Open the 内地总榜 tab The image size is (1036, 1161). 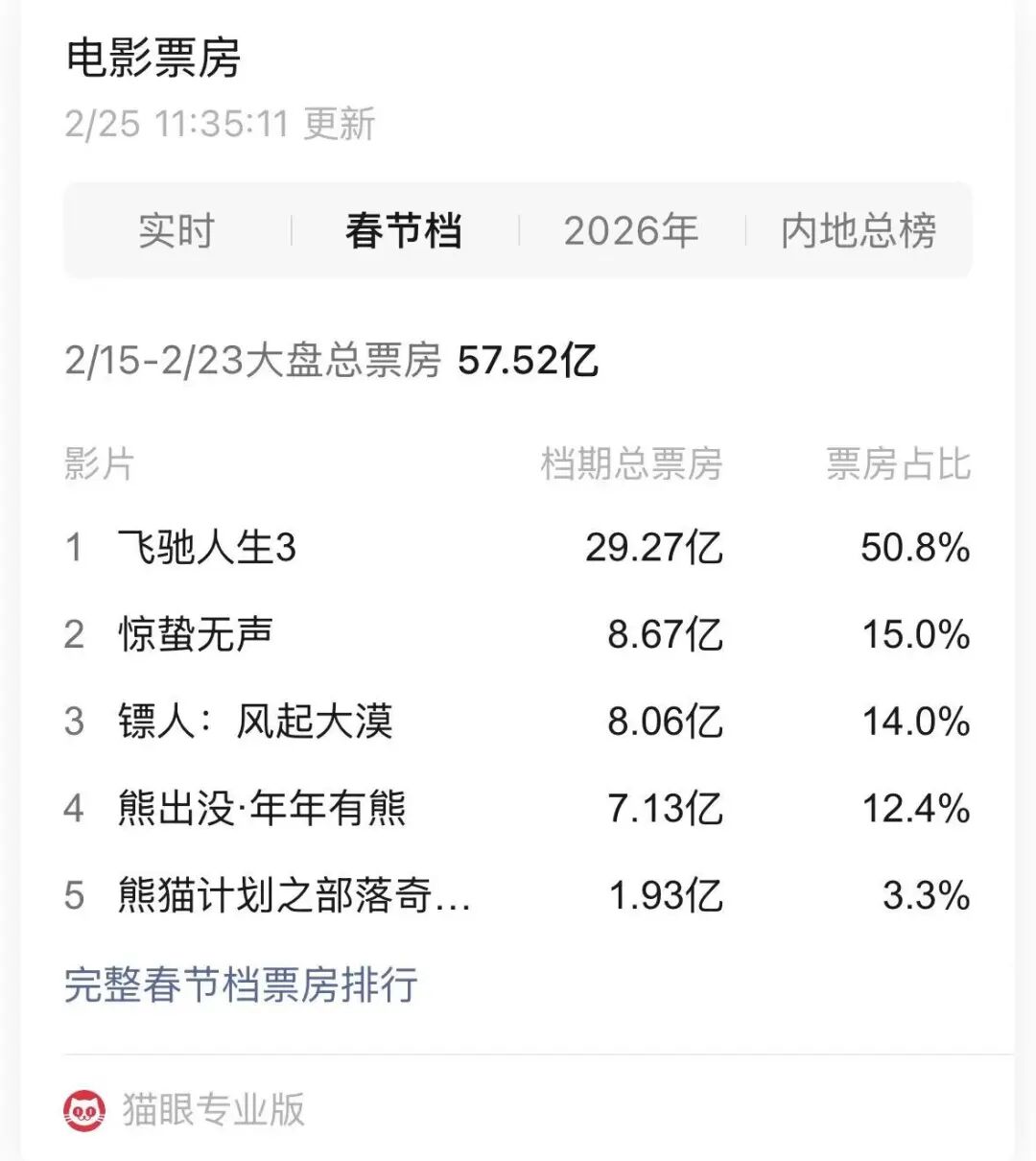[858, 231]
